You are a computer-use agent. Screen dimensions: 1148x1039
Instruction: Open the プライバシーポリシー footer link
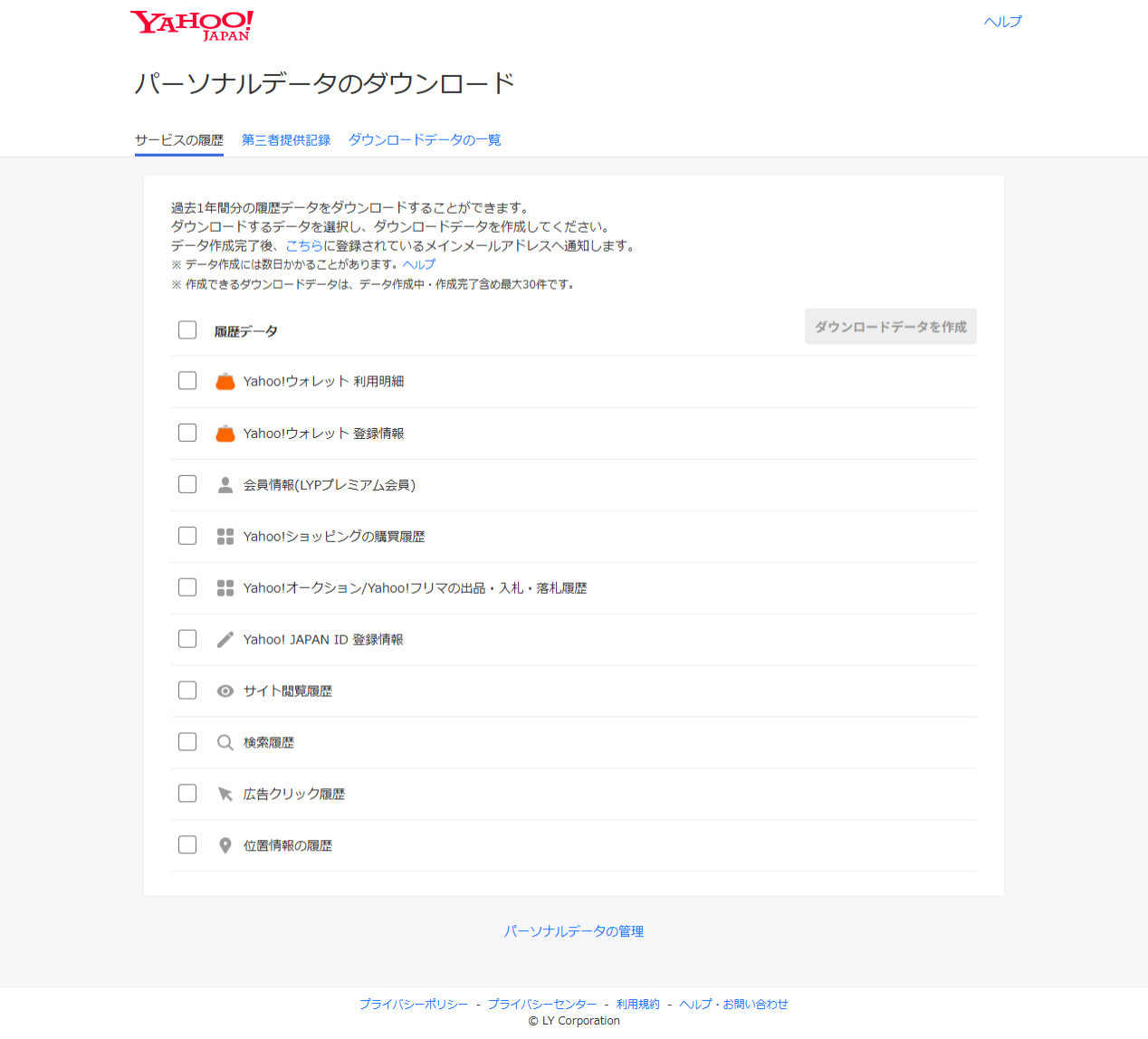click(x=414, y=1005)
